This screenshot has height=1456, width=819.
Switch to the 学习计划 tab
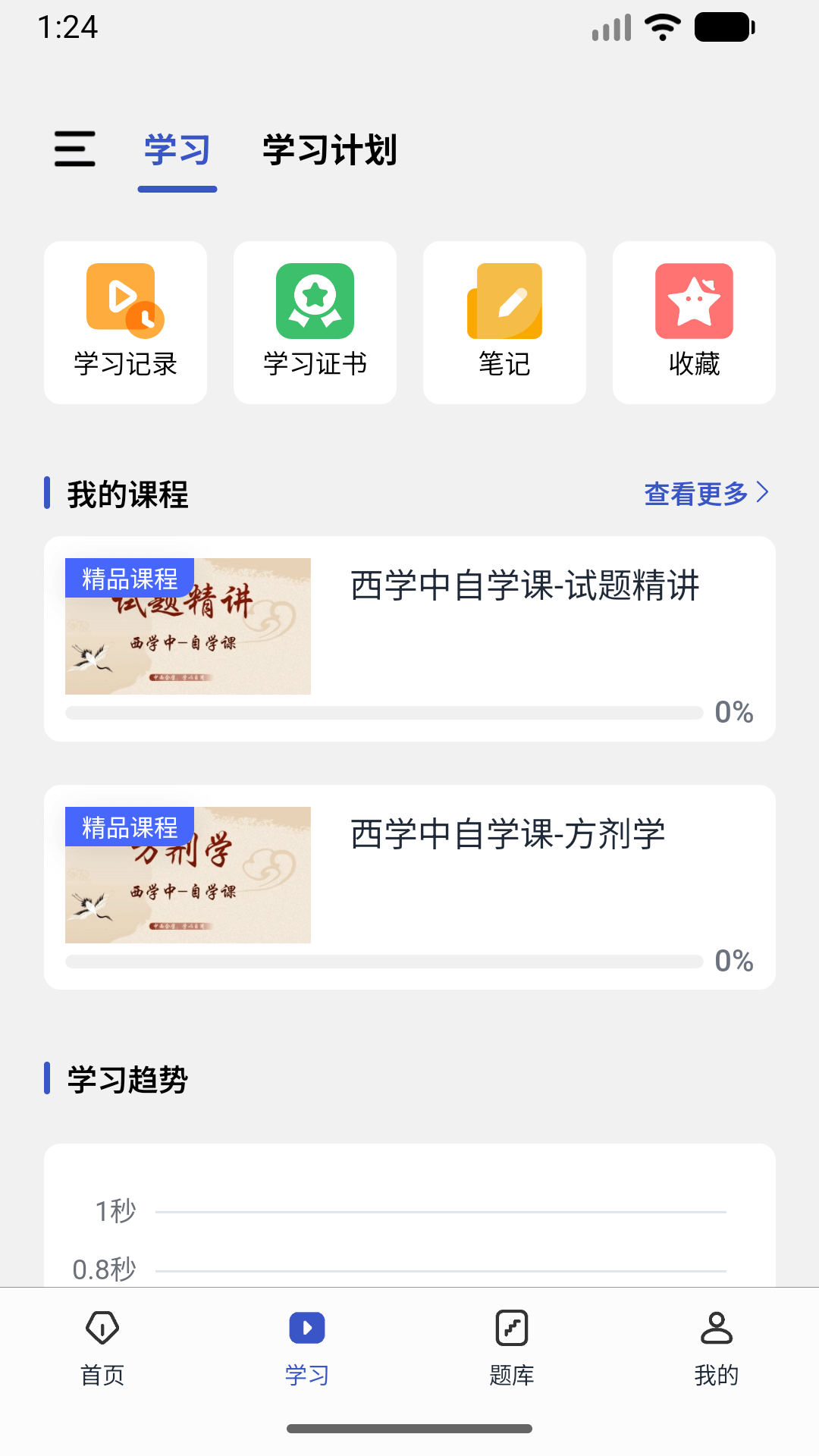pos(329,150)
